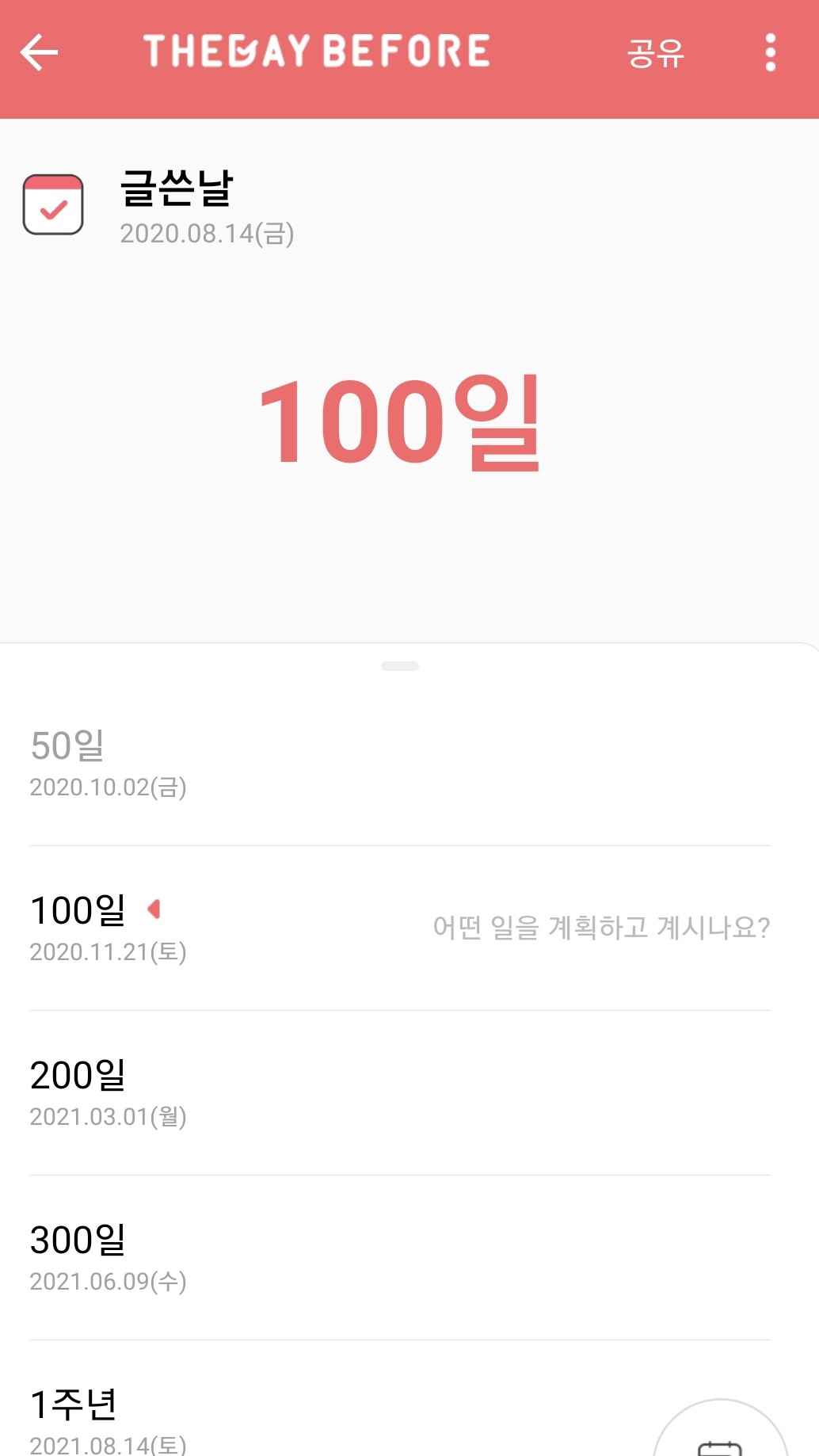This screenshot has height=1456, width=819.
Task: Tap the 공유 share button
Action: coord(655,53)
